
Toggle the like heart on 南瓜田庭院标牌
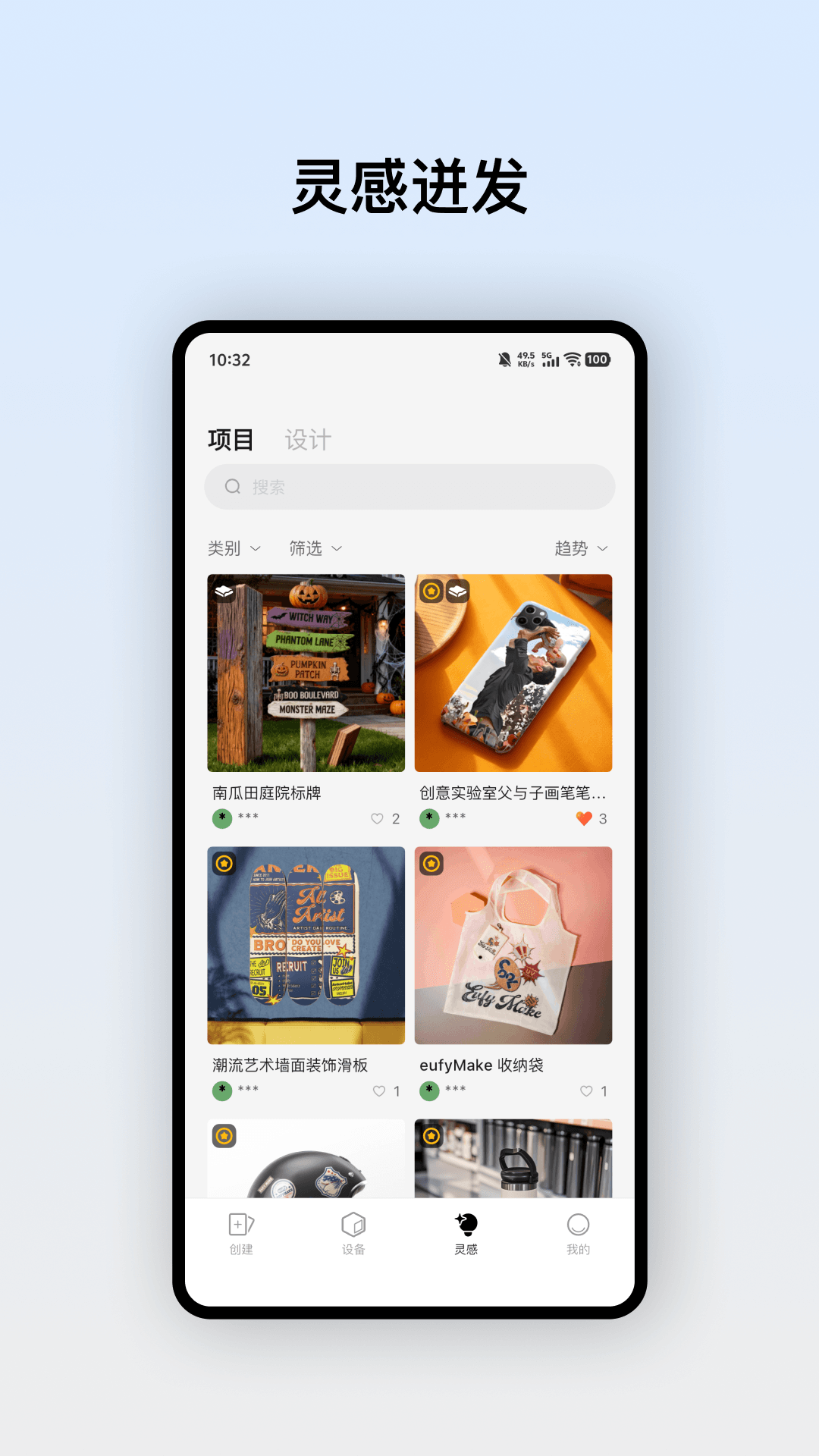[375, 818]
